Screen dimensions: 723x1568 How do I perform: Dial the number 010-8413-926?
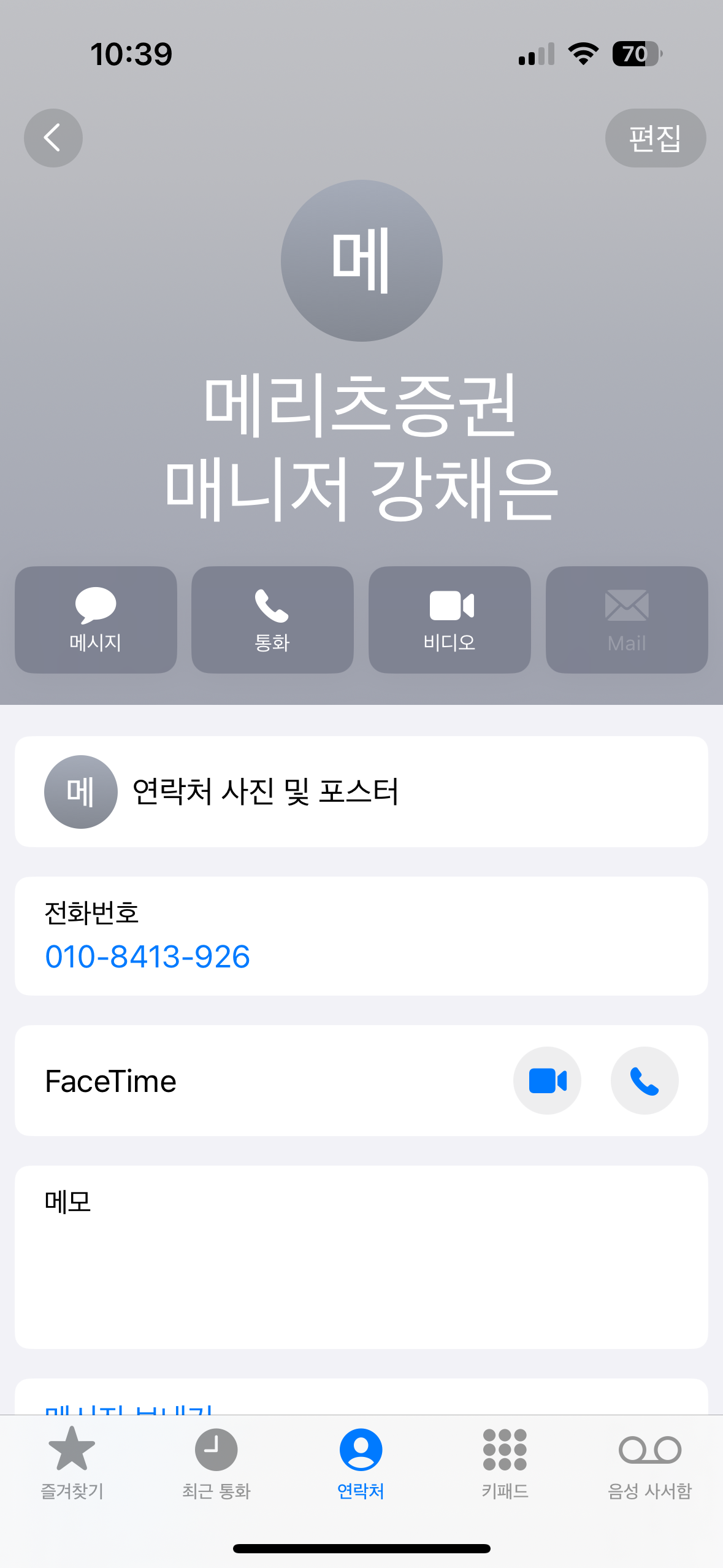click(x=148, y=956)
